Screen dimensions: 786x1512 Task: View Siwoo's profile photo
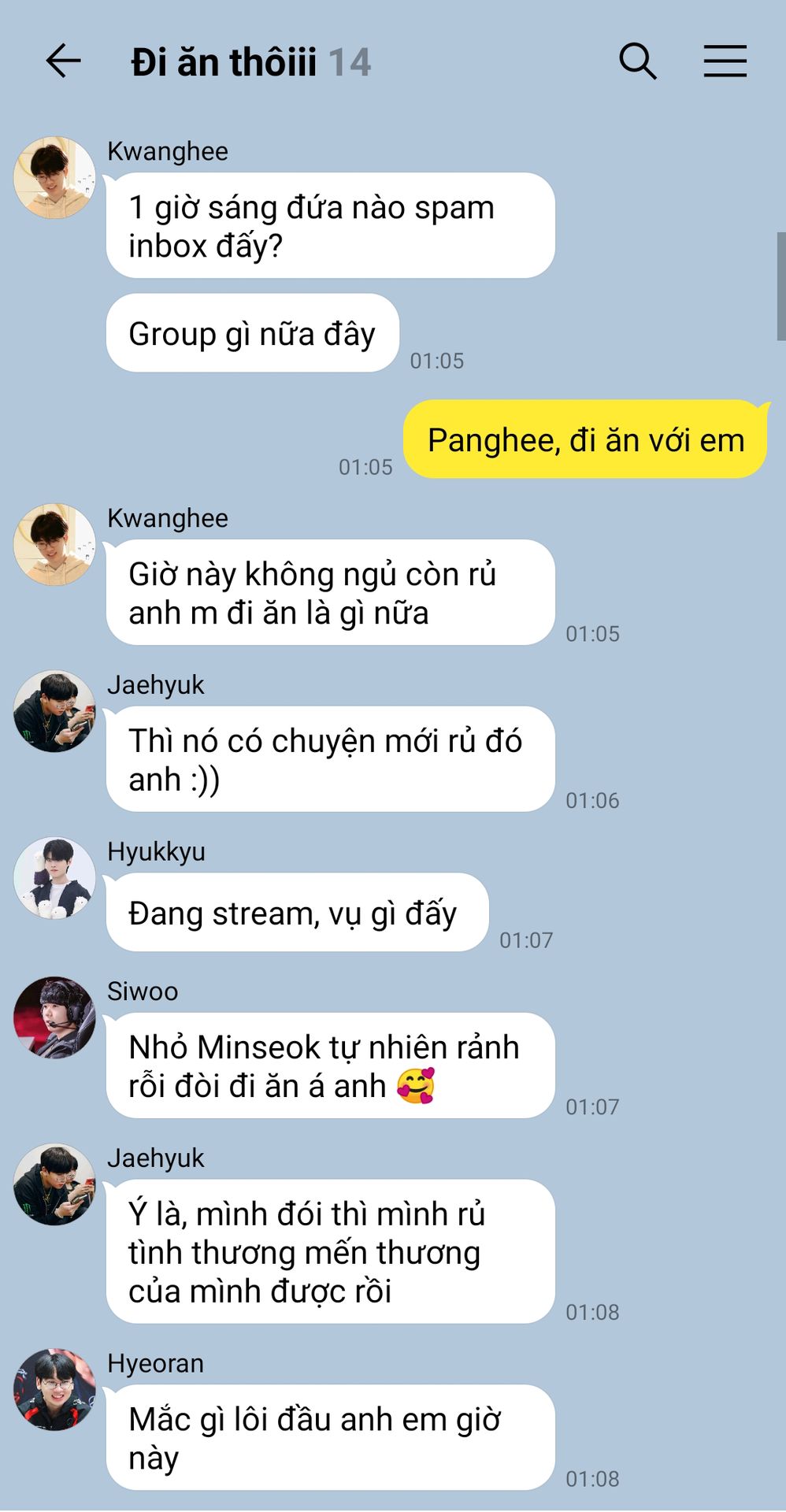tap(54, 1017)
